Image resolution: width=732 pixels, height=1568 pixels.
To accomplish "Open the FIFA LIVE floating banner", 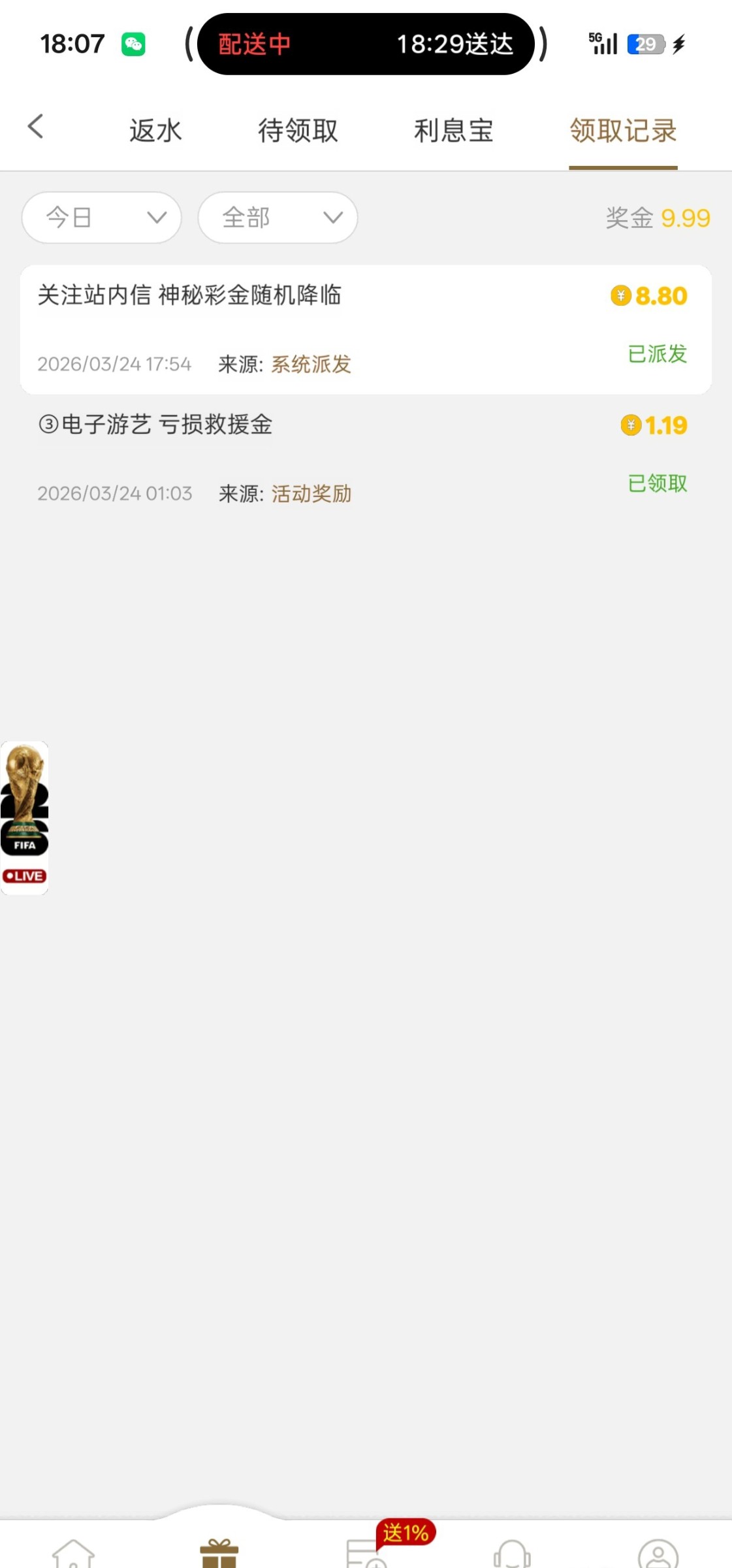I will coord(25,817).
